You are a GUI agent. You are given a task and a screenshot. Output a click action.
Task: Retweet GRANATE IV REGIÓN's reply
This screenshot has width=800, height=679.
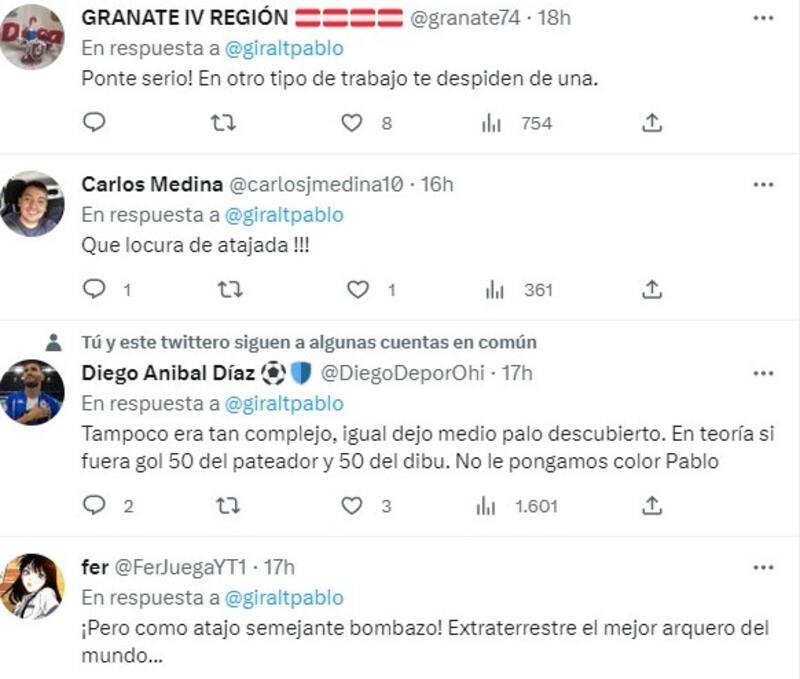pos(227,123)
